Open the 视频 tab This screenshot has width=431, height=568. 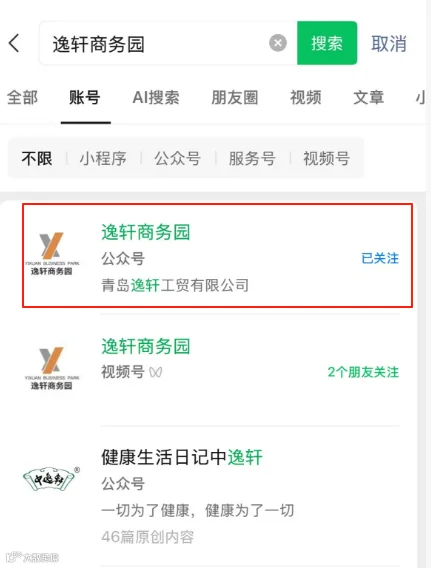tap(306, 97)
